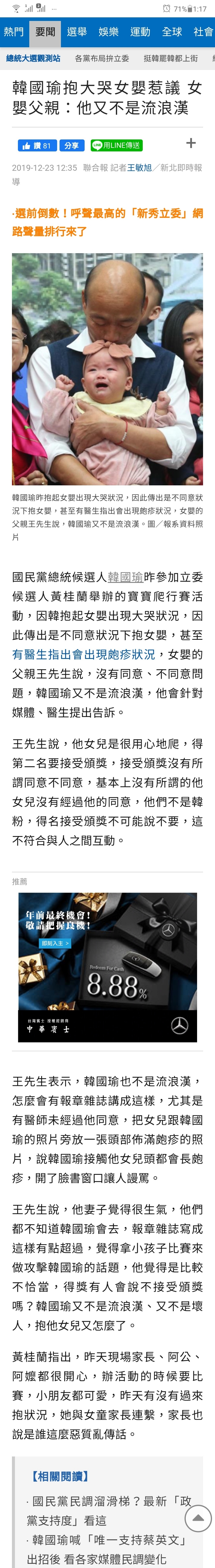The height and width of the screenshot is (1568, 215).
Task: Go to the 運動 tab
Action: pos(140,32)
